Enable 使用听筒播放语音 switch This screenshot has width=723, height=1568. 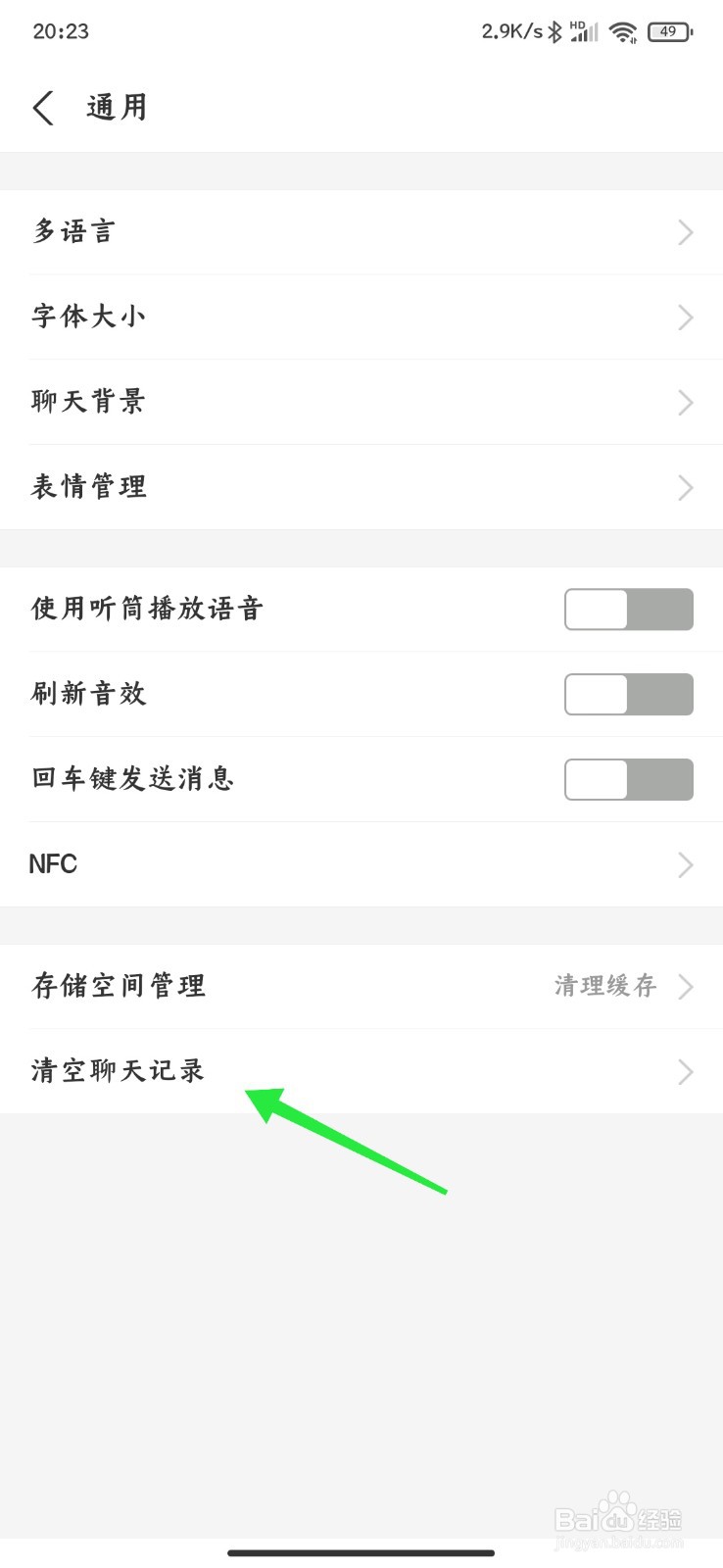point(628,609)
